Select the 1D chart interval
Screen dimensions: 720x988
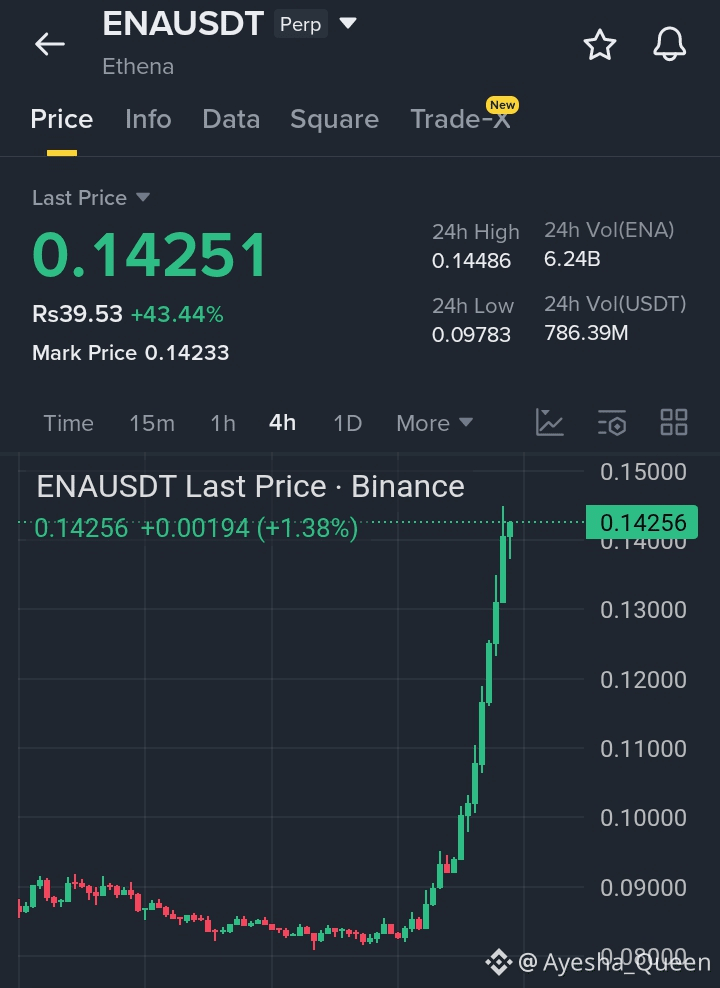coord(348,423)
